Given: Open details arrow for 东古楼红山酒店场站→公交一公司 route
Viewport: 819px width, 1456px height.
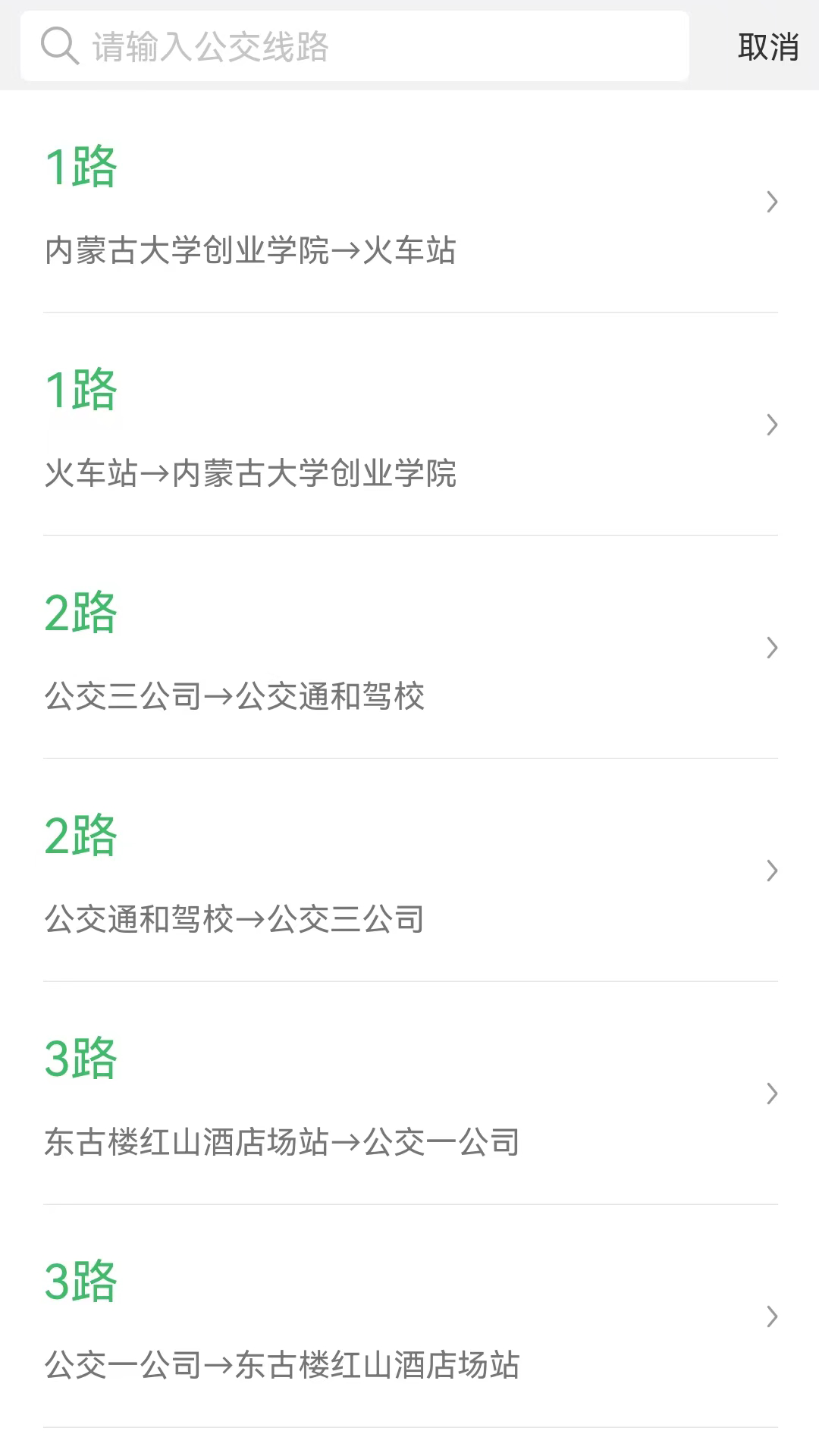Looking at the screenshot, I should click(x=771, y=1094).
